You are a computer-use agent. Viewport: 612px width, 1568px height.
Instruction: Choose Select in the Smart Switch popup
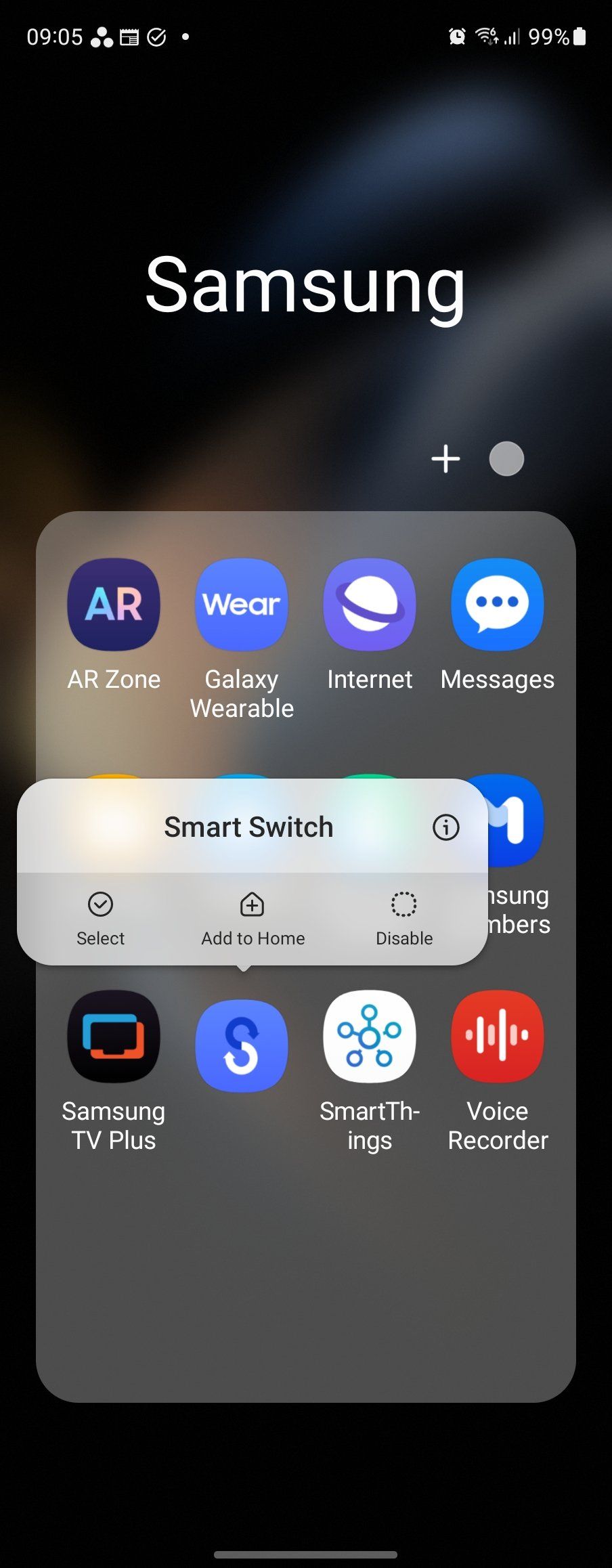coord(100,917)
